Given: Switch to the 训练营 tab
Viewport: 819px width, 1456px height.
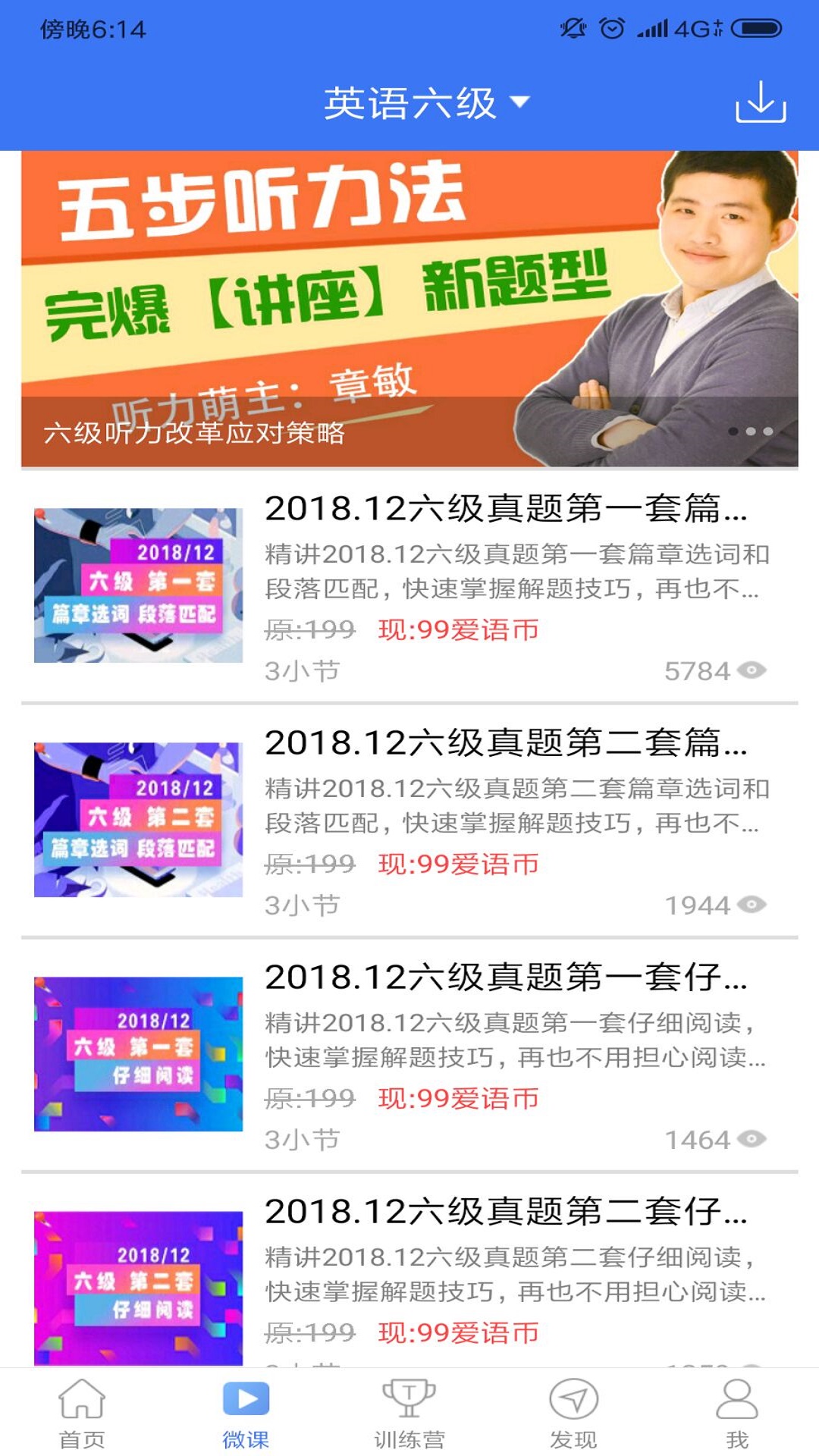Looking at the screenshot, I should tap(409, 1411).
